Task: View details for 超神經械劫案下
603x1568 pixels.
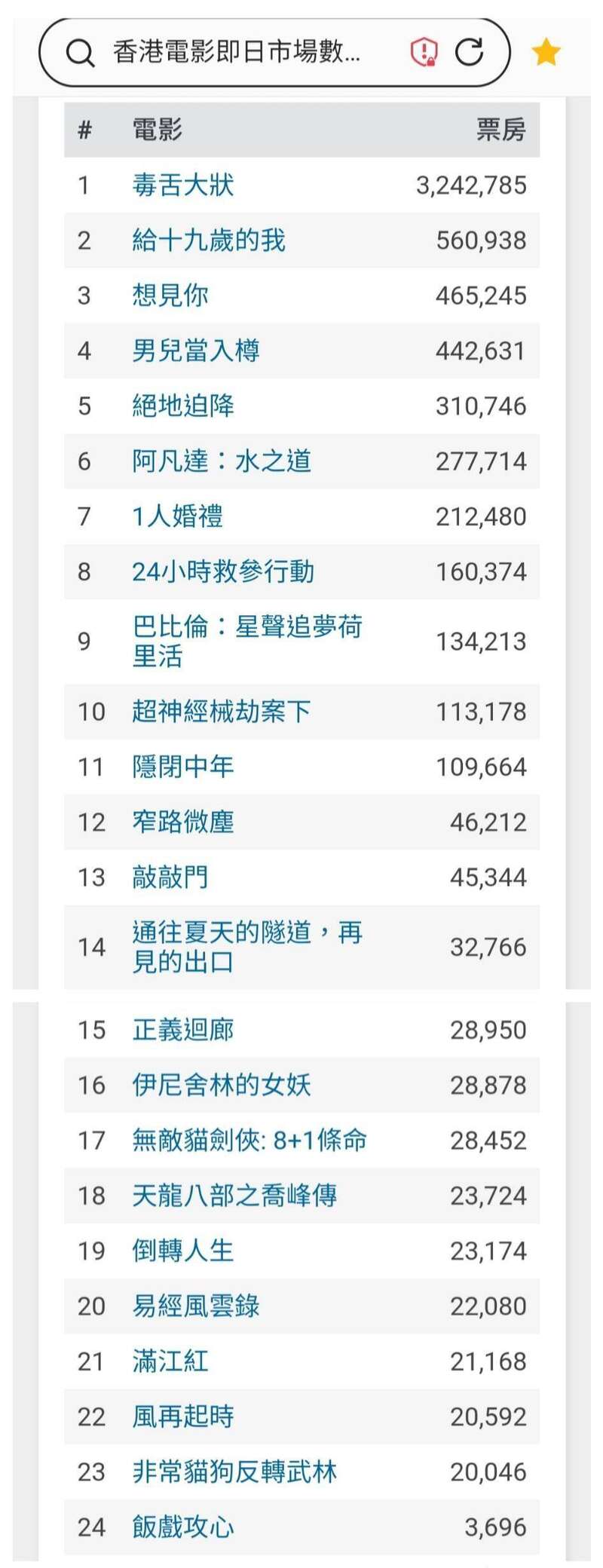Action: click(221, 711)
